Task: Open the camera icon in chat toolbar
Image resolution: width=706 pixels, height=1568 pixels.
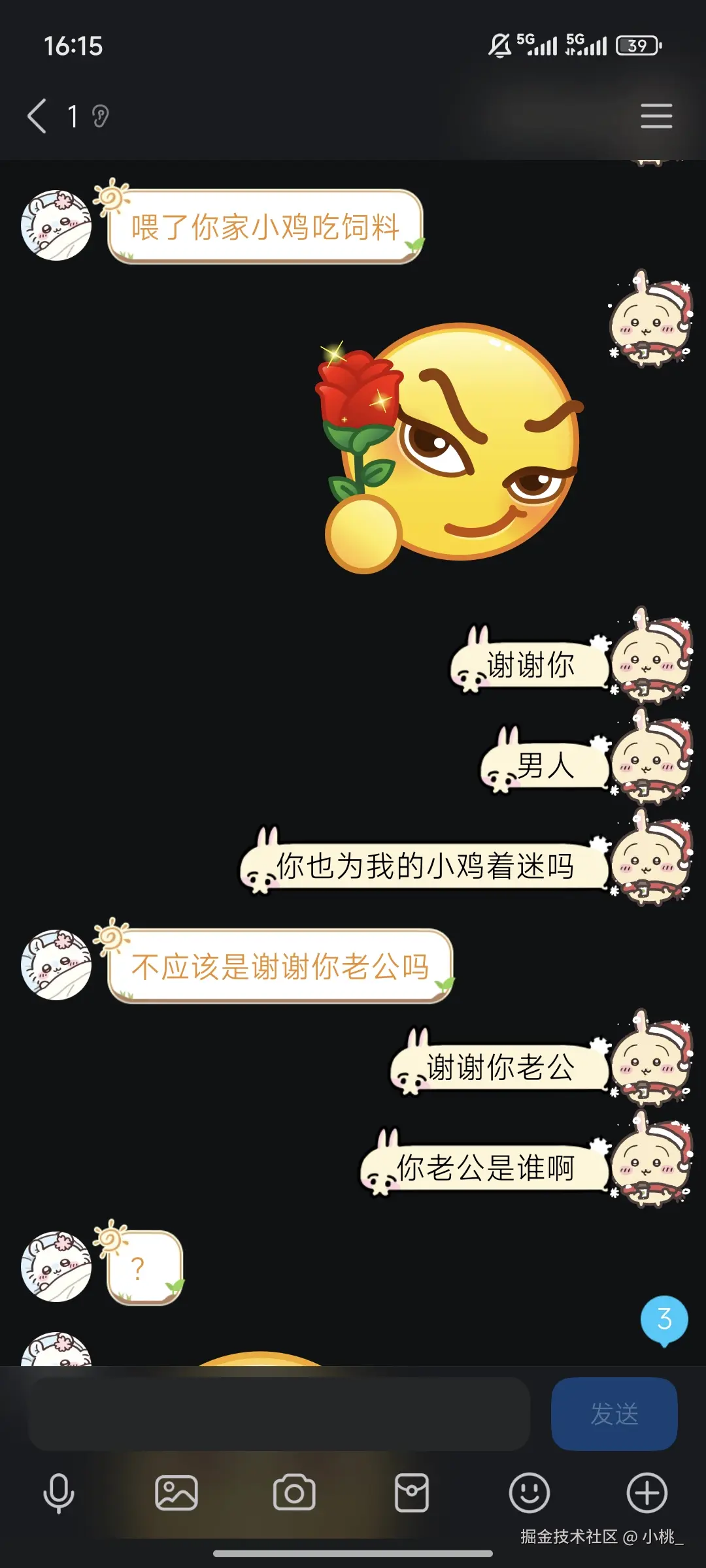Action: (294, 1492)
